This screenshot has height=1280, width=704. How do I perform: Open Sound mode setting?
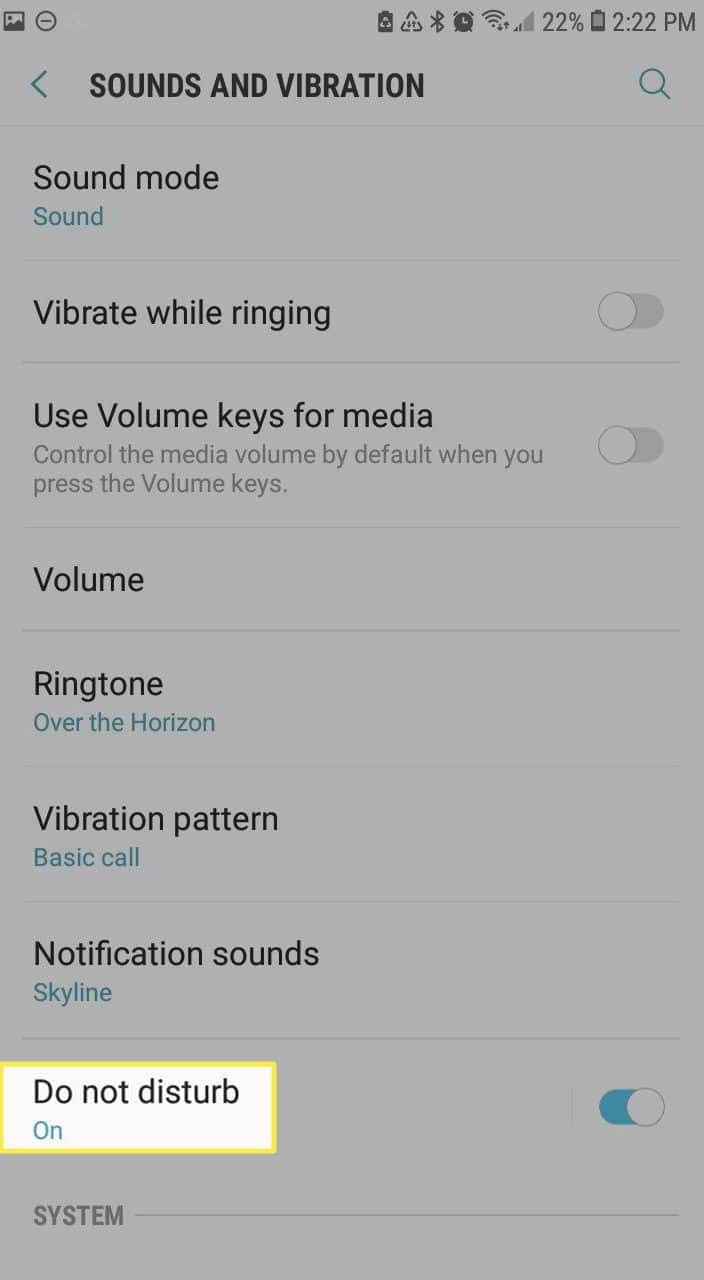coord(352,195)
